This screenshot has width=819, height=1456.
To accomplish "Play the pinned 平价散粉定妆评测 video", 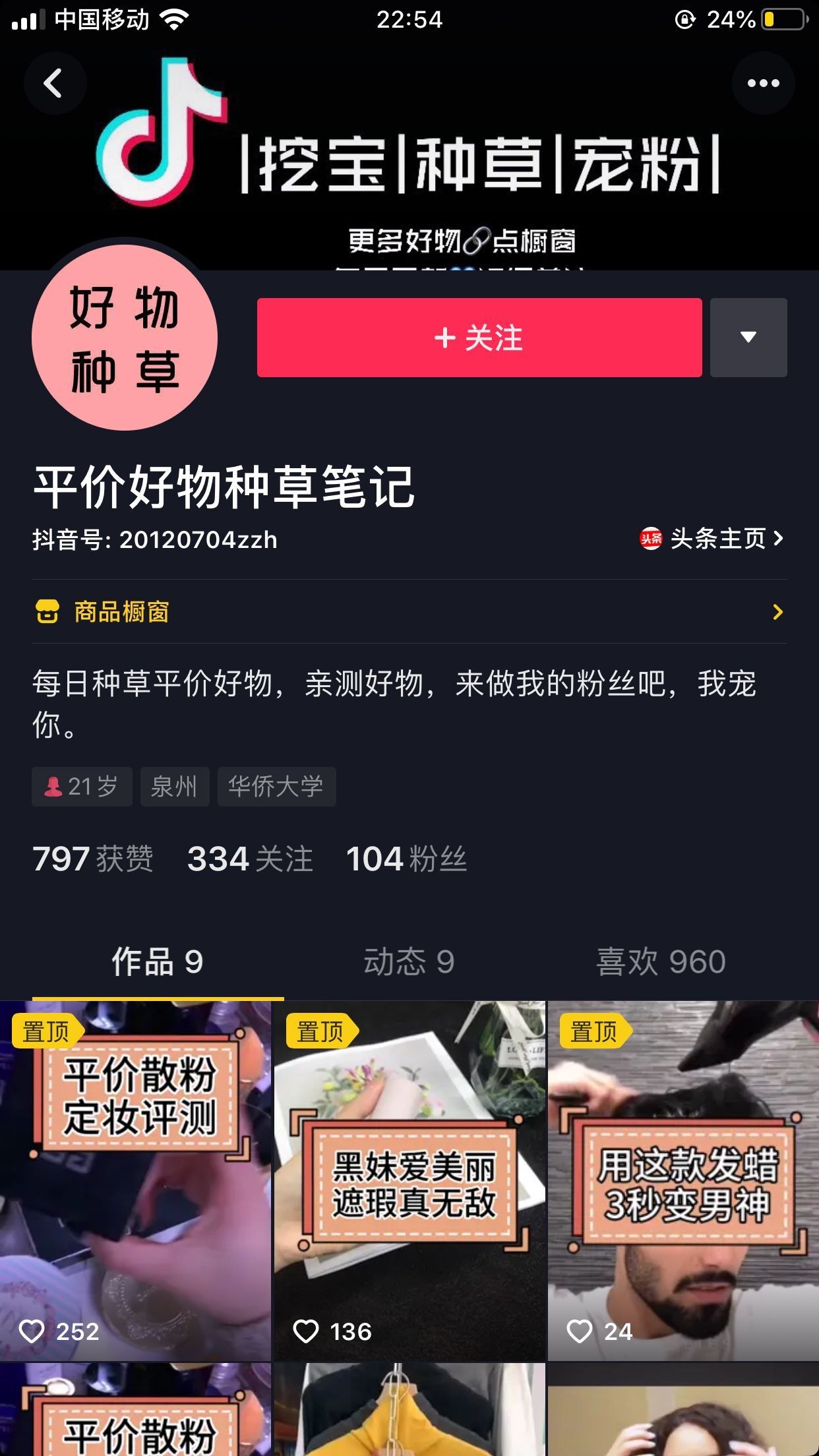I will pyautogui.click(x=135, y=1180).
